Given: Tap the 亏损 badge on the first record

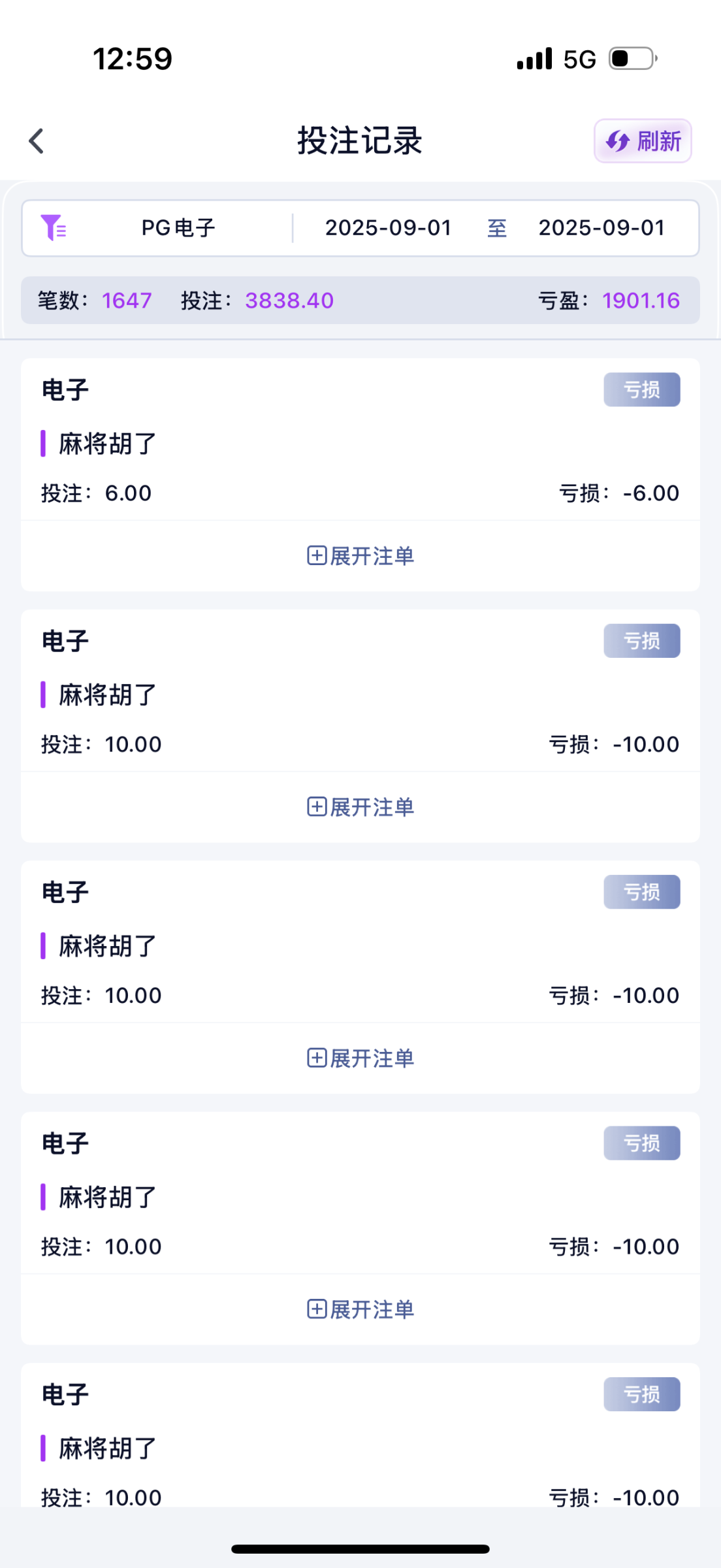Looking at the screenshot, I should (641, 389).
